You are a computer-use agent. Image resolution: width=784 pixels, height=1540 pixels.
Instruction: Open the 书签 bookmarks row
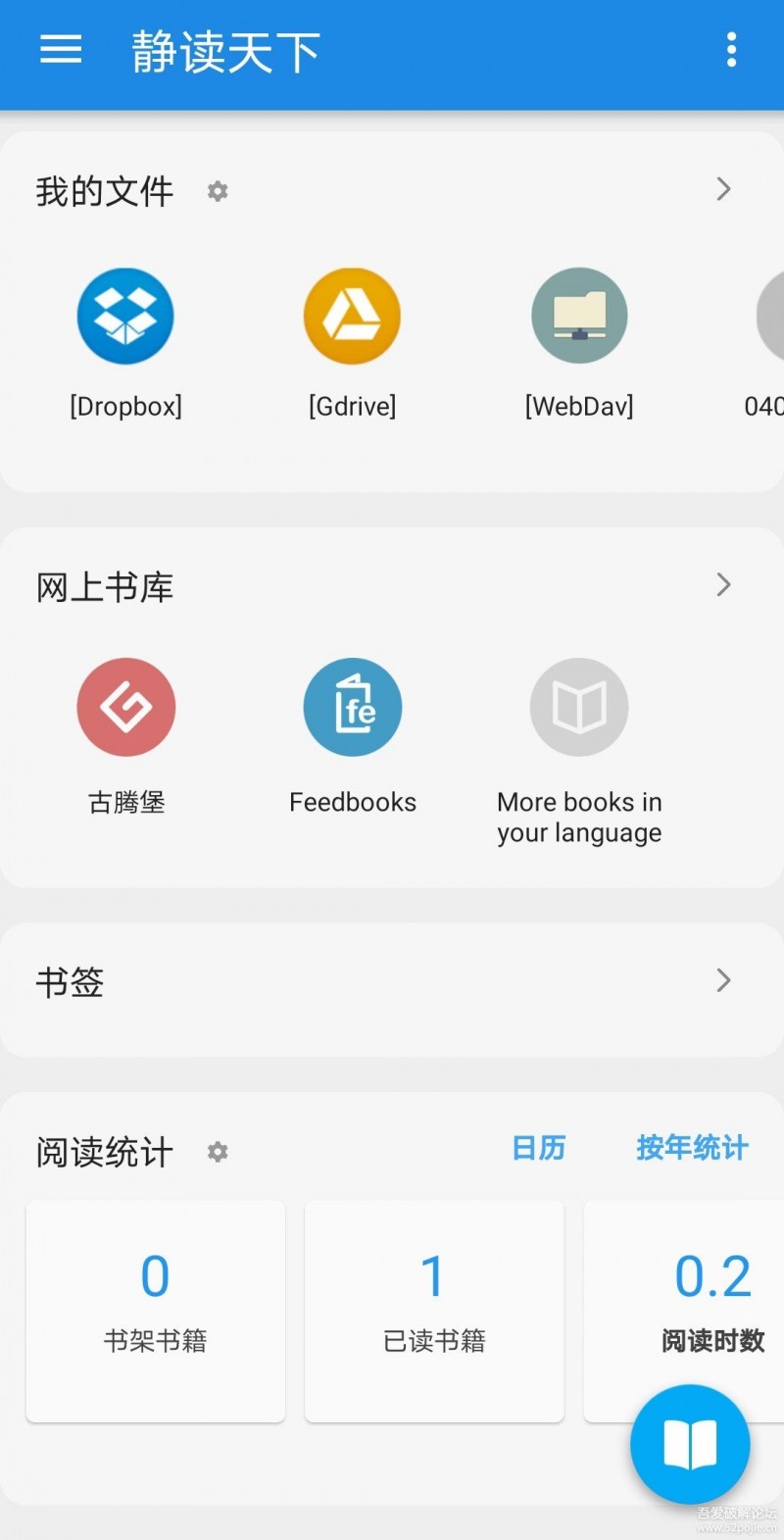coord(392,981)
